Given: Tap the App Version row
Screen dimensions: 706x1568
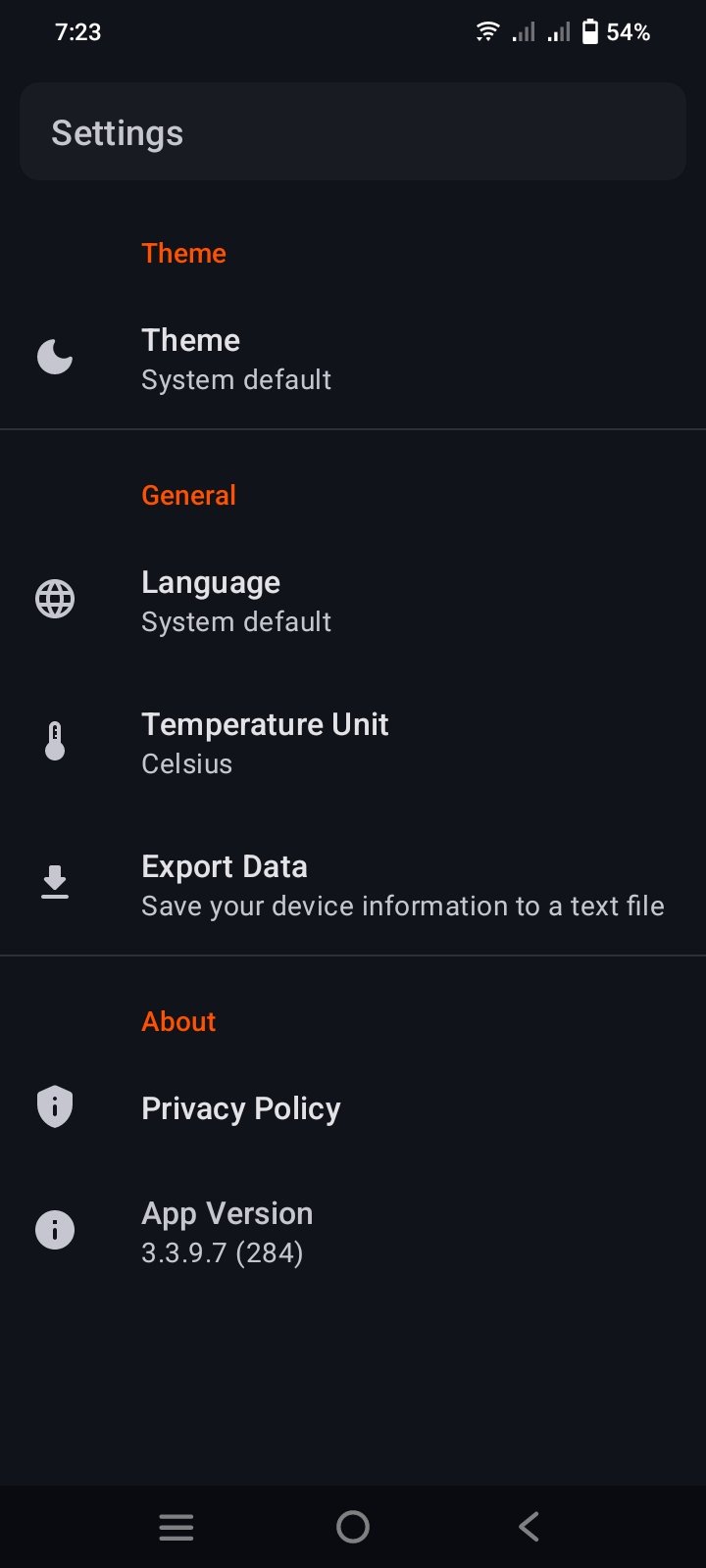Looking at the screenshot, I should click(x=353, y=1232).
